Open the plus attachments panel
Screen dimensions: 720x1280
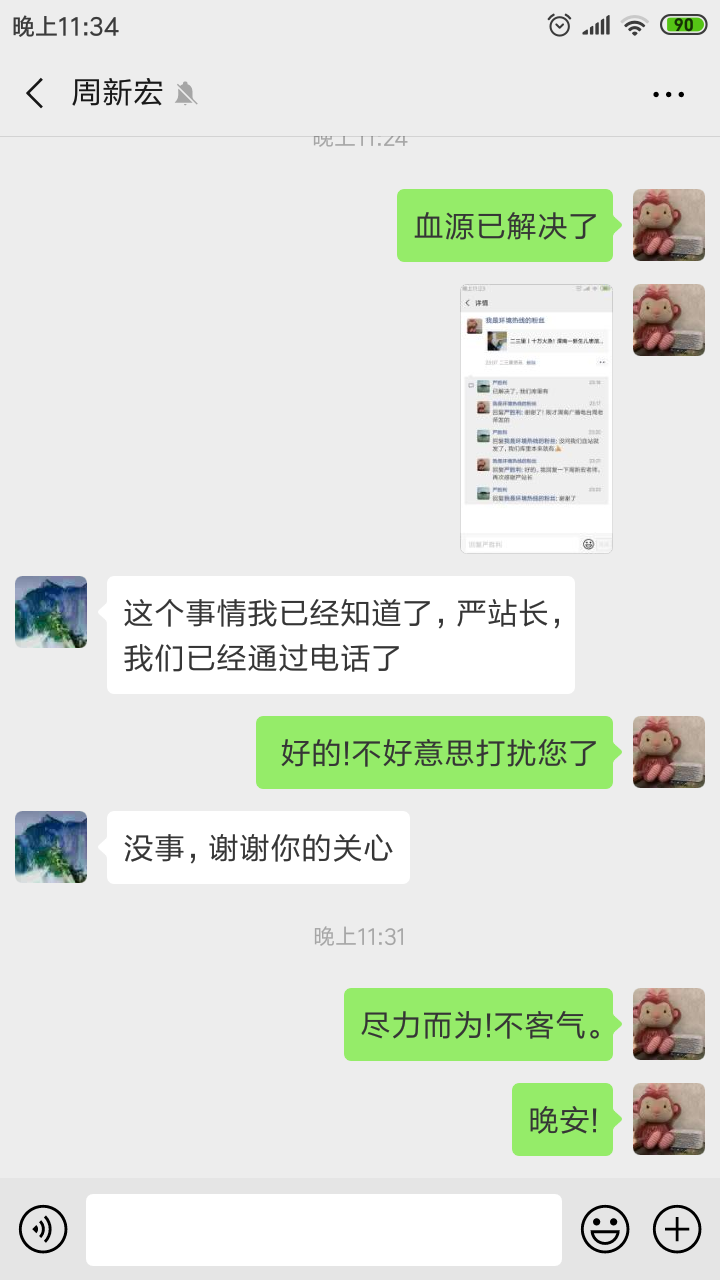(677, 1229)
